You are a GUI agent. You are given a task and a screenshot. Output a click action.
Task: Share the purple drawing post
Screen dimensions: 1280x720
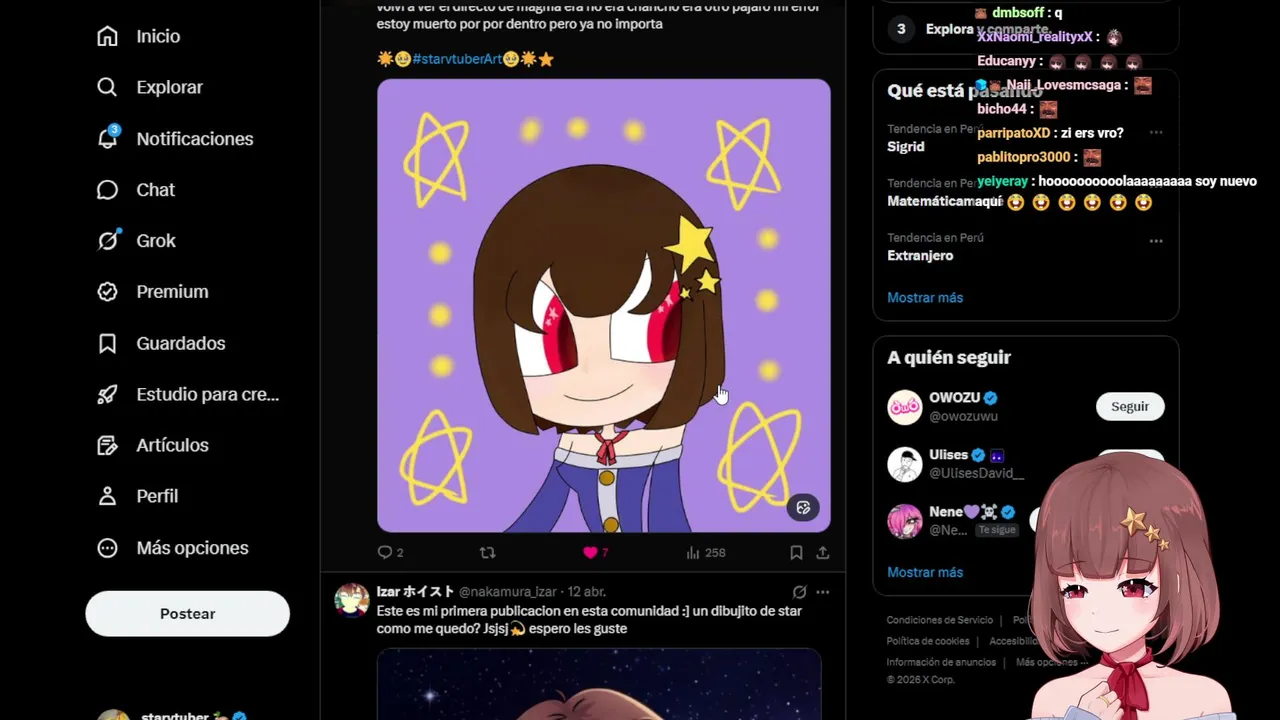click(x=822, y=552)
